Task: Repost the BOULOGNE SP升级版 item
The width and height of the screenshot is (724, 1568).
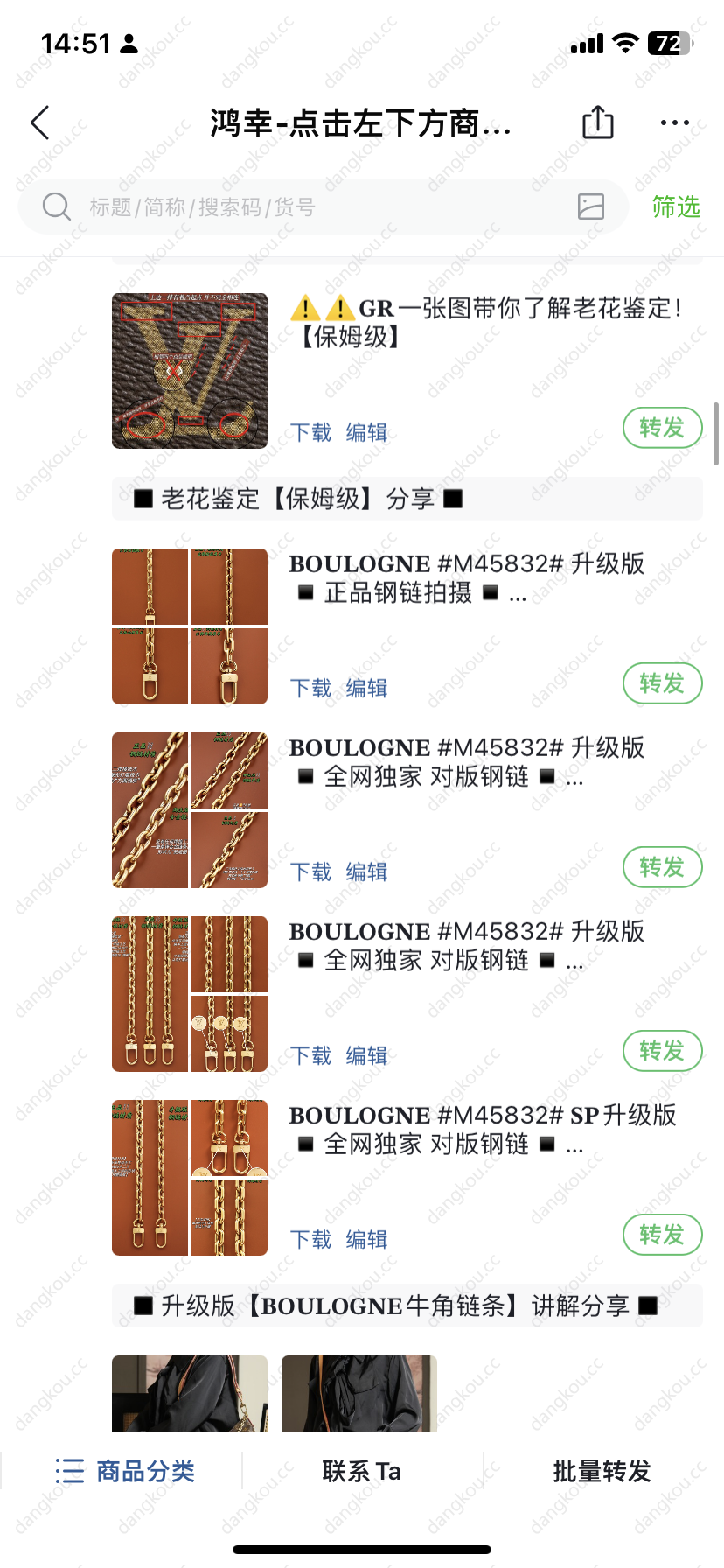Action: tap(662, 1235)
